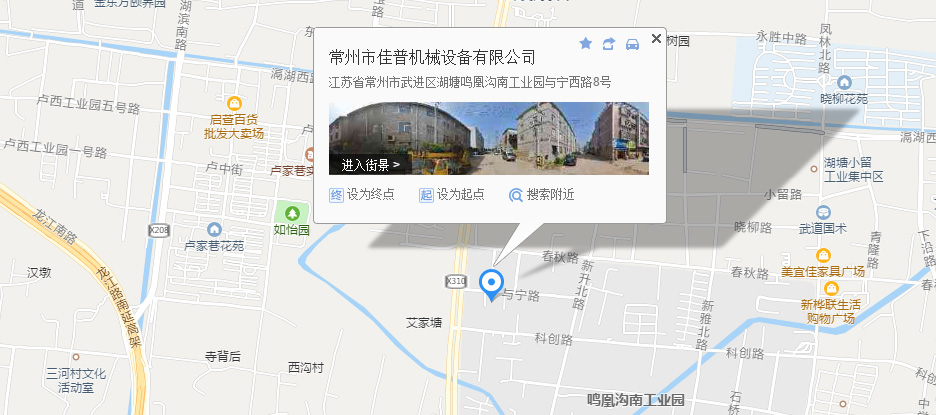The image size is (936, 415).
Task: Select the 如怡园 park marker
Action: (x=292, y=213)
